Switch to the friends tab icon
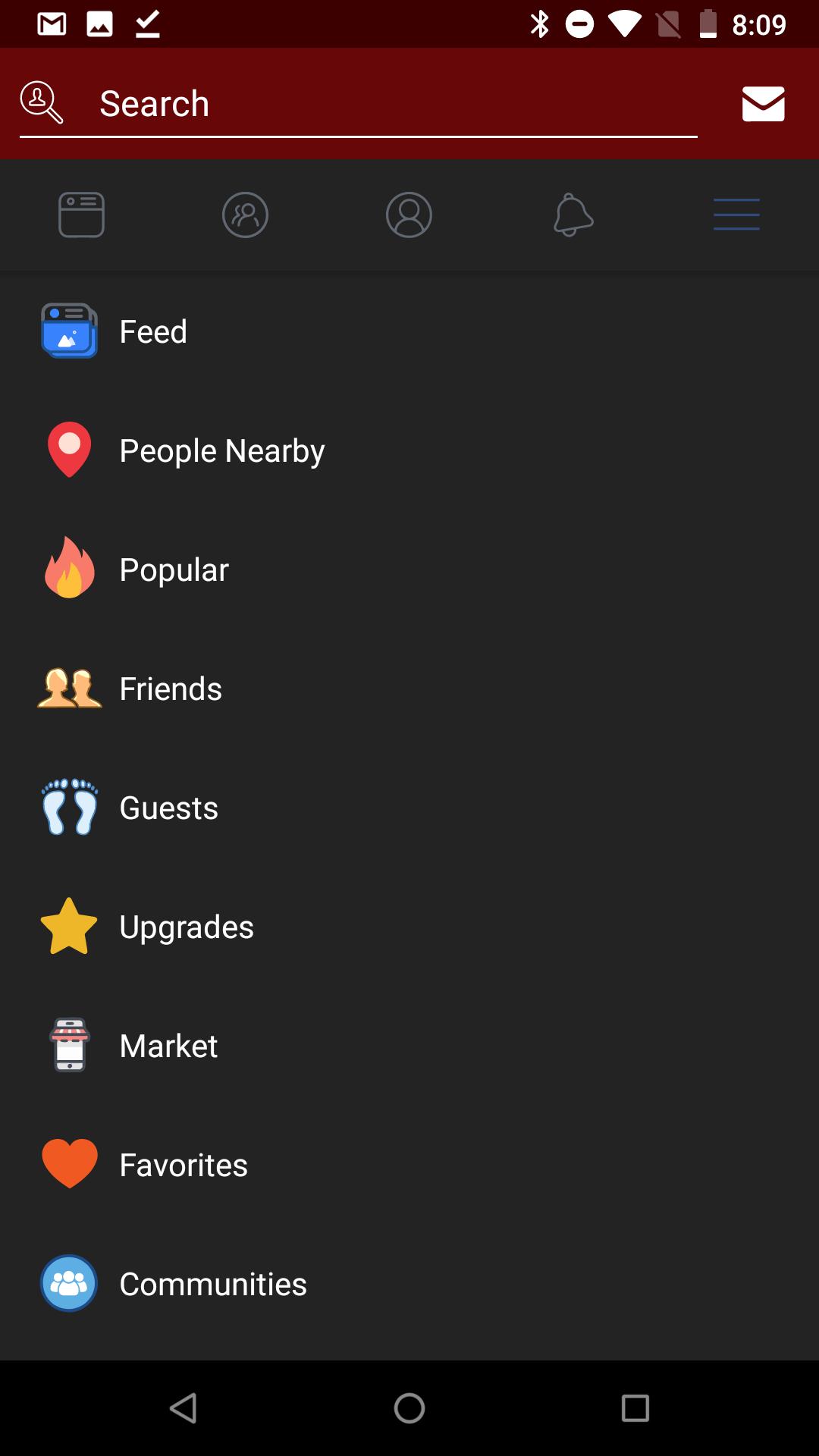This screenshot has height=1456, width=819. point(245,215)
